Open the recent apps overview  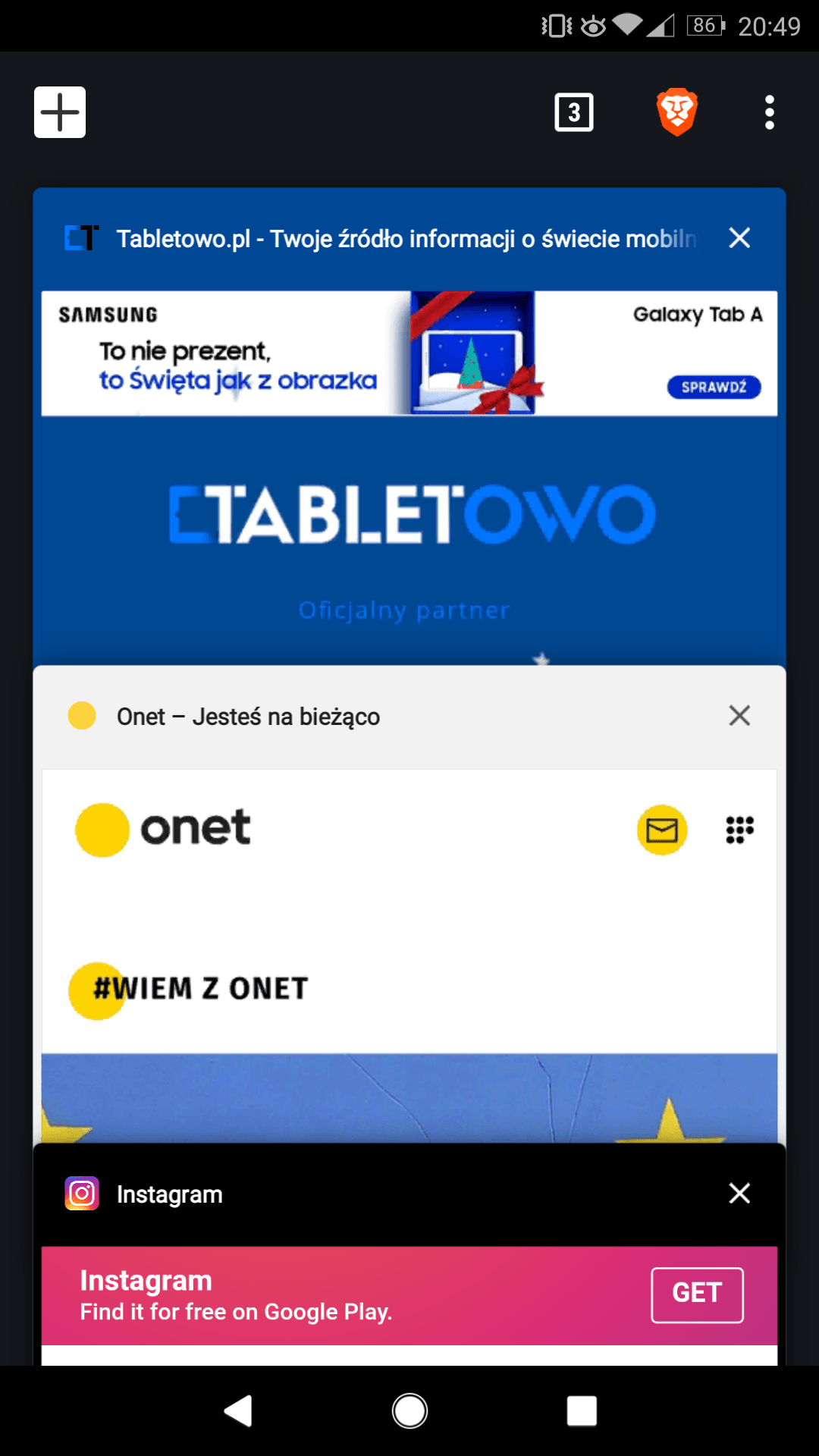(582, 1411)
